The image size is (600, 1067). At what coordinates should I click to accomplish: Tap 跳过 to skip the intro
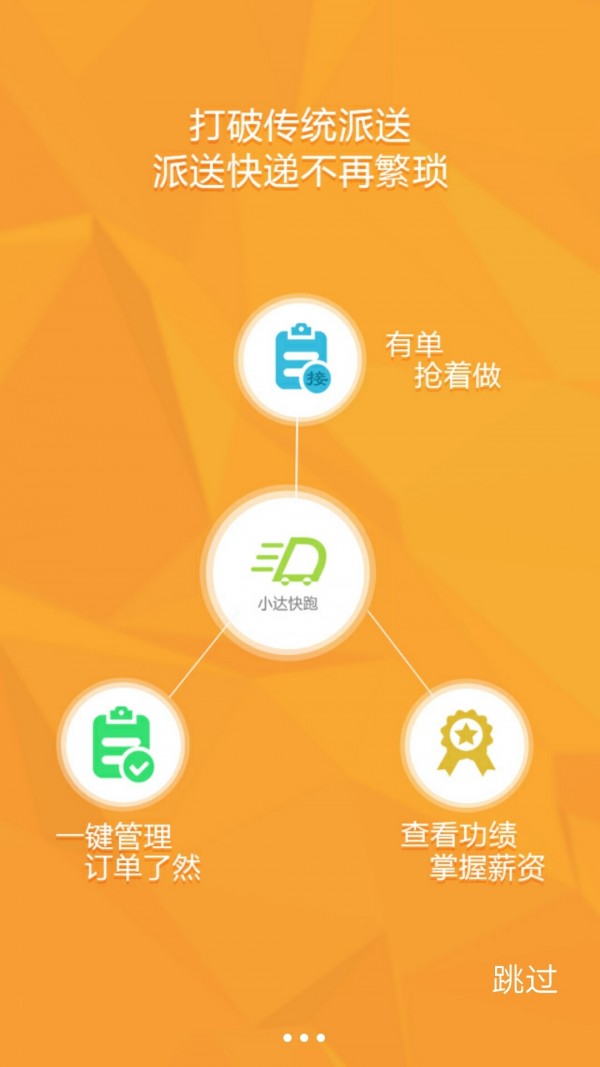click(524, 980)
